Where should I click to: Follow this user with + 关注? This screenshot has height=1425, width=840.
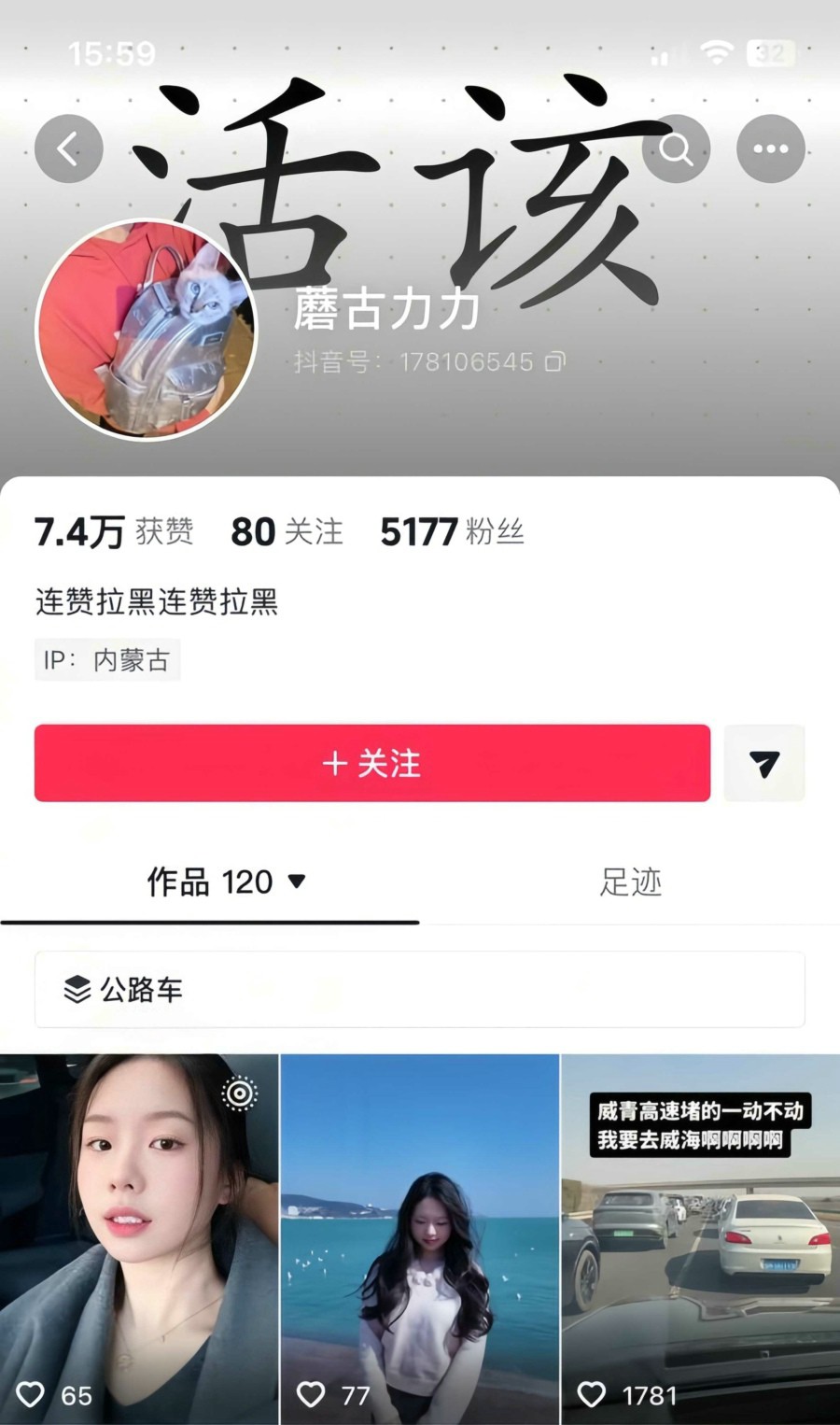[x=371, y=763]
